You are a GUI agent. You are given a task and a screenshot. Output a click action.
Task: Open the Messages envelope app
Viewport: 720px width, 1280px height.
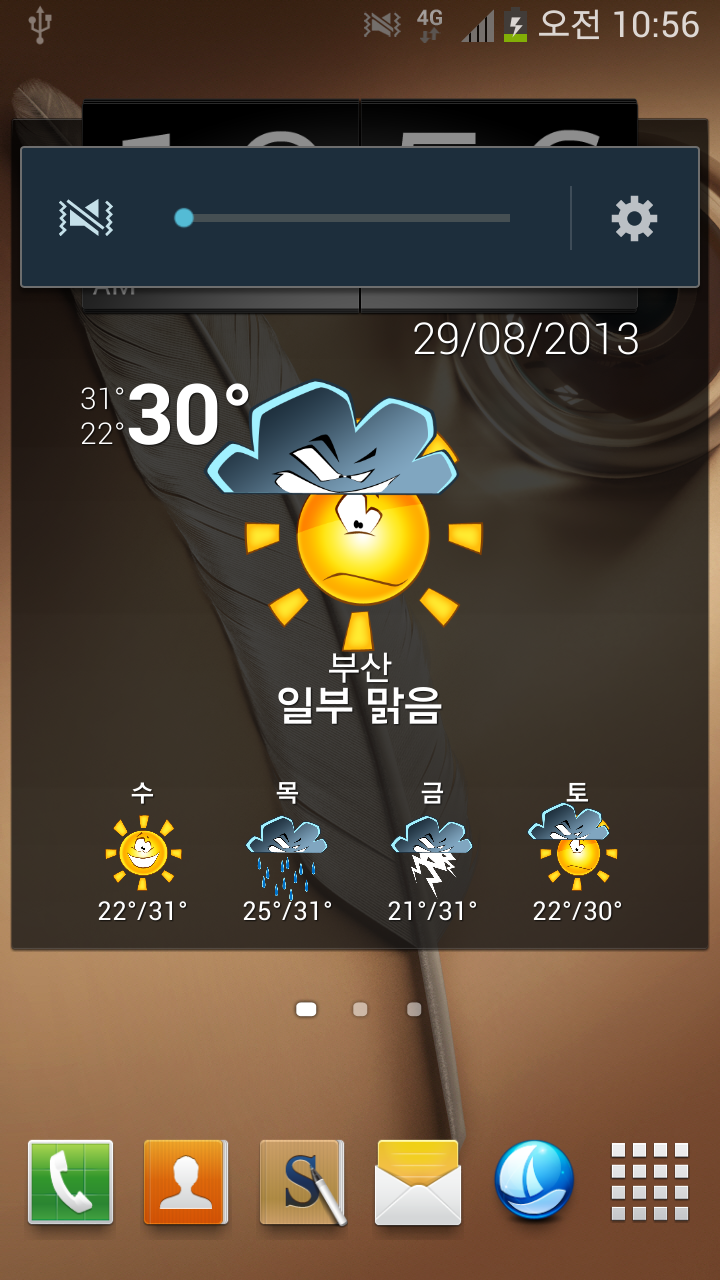point(418,1182)
